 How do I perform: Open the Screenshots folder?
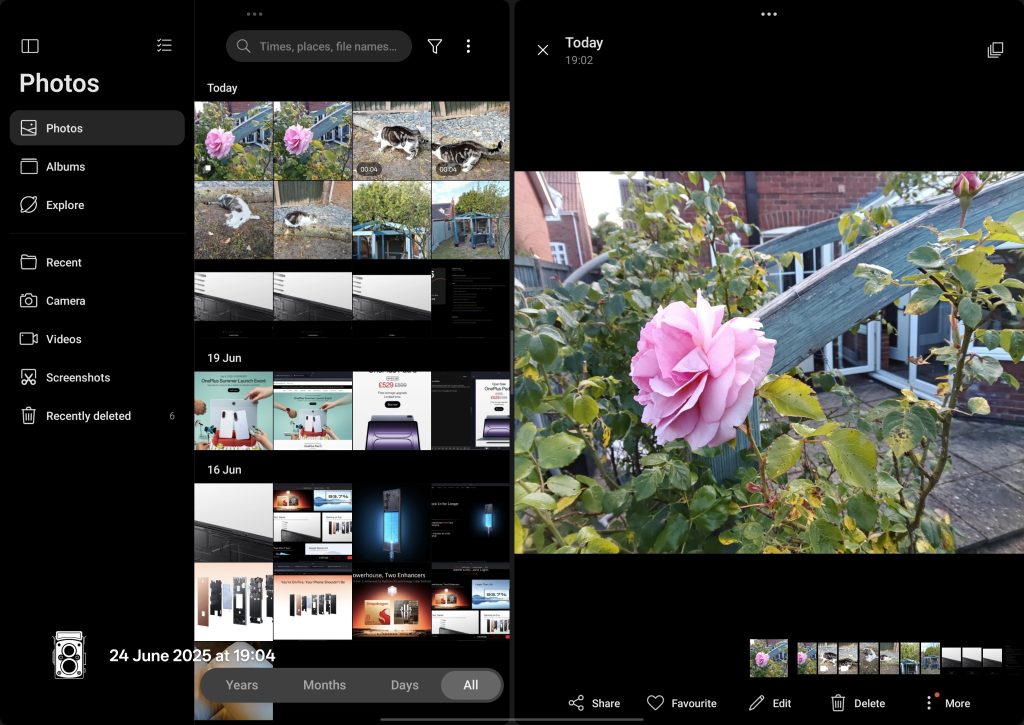tap(77, 378)
